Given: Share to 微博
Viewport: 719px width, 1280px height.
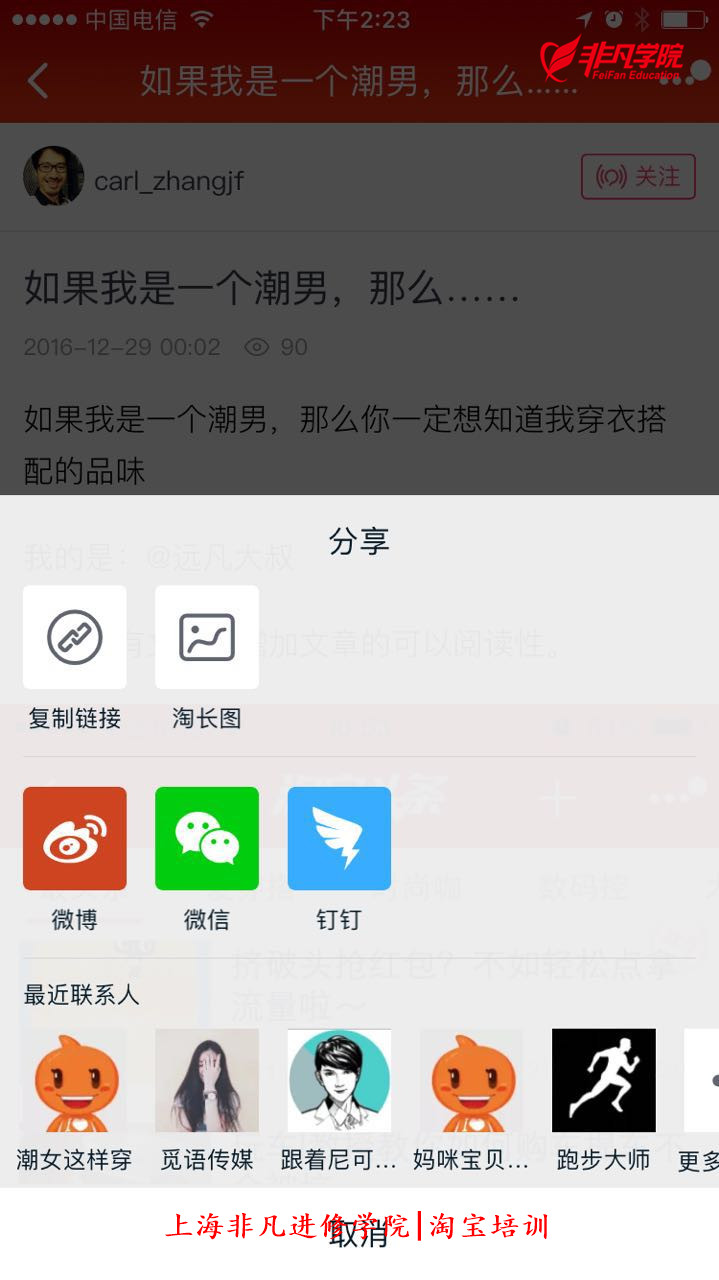Looking at the screenshot, I should tap(75, 838).
